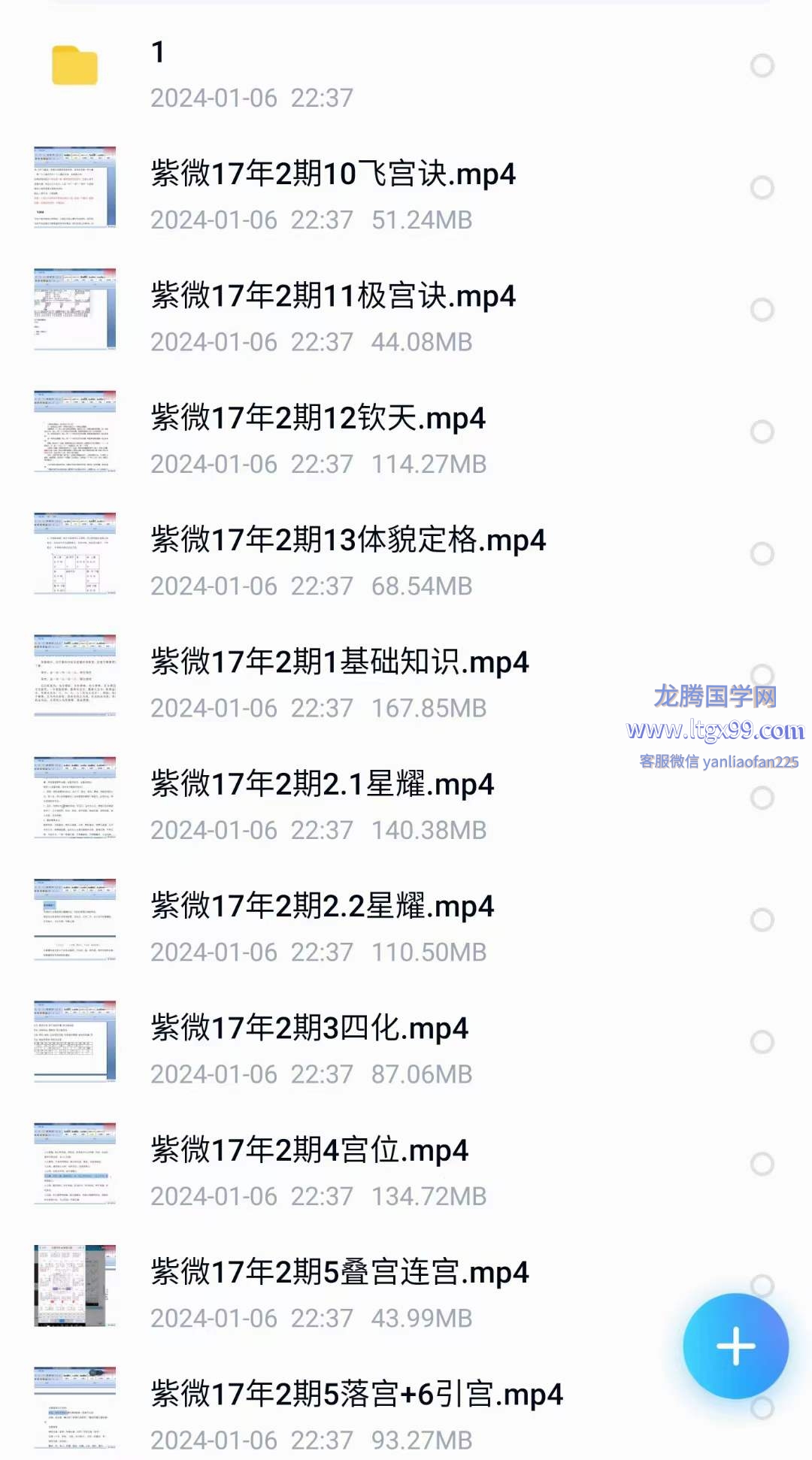
Task: Select the circle for 12钦天.mp4
Action: click(x=762, y=432)
